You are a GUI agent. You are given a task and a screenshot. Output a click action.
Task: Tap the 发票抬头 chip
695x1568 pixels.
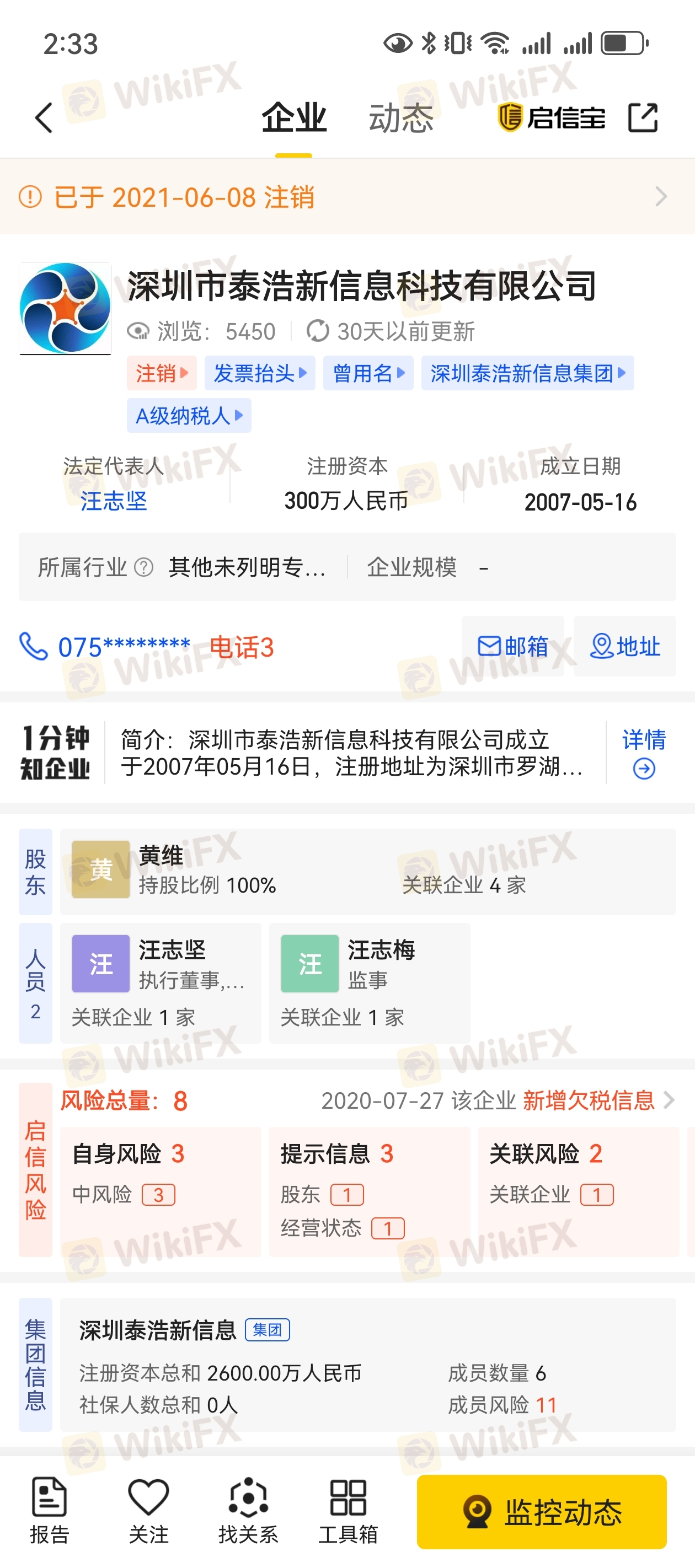tap(260, 373)
